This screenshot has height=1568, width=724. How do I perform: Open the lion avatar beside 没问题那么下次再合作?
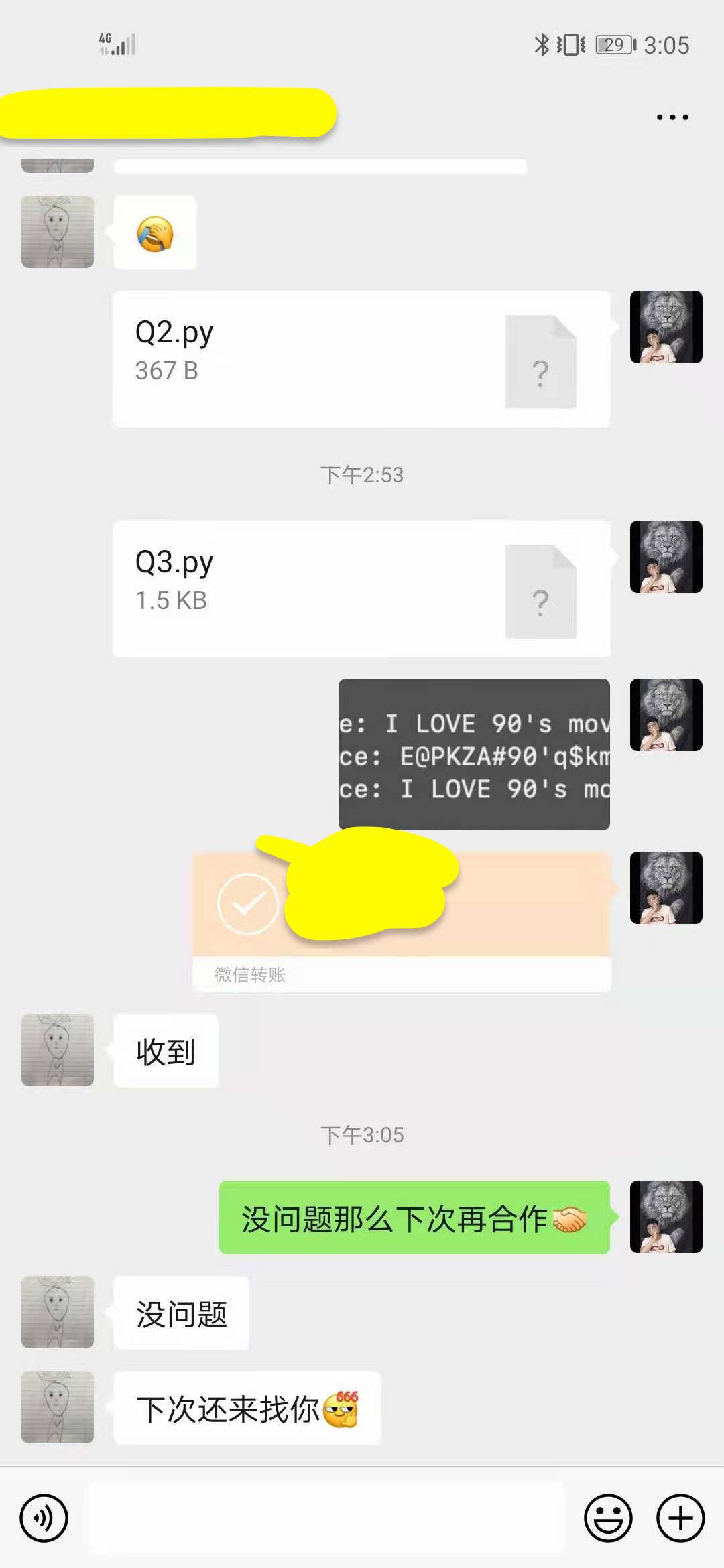[x=666, y=1216]
